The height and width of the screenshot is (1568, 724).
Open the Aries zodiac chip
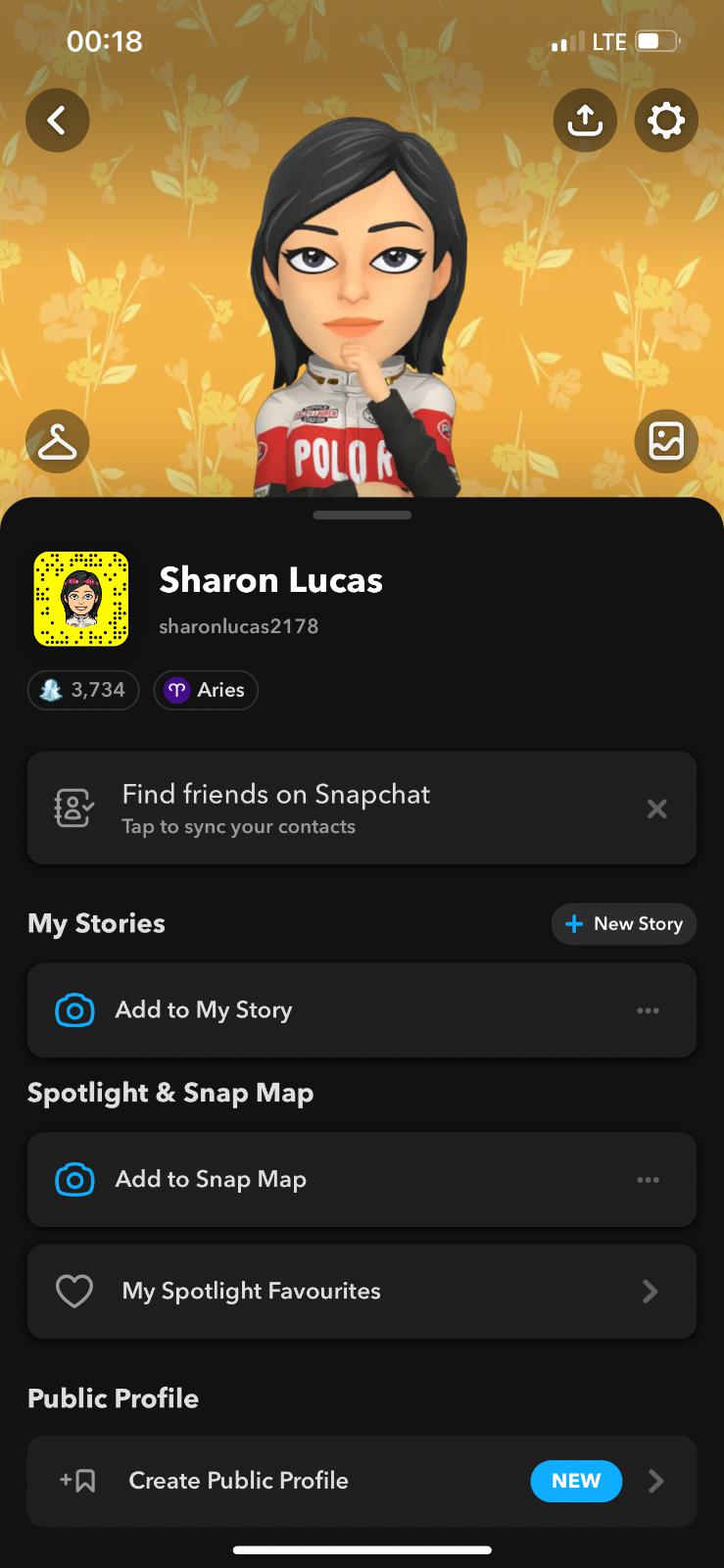(206, 690)
